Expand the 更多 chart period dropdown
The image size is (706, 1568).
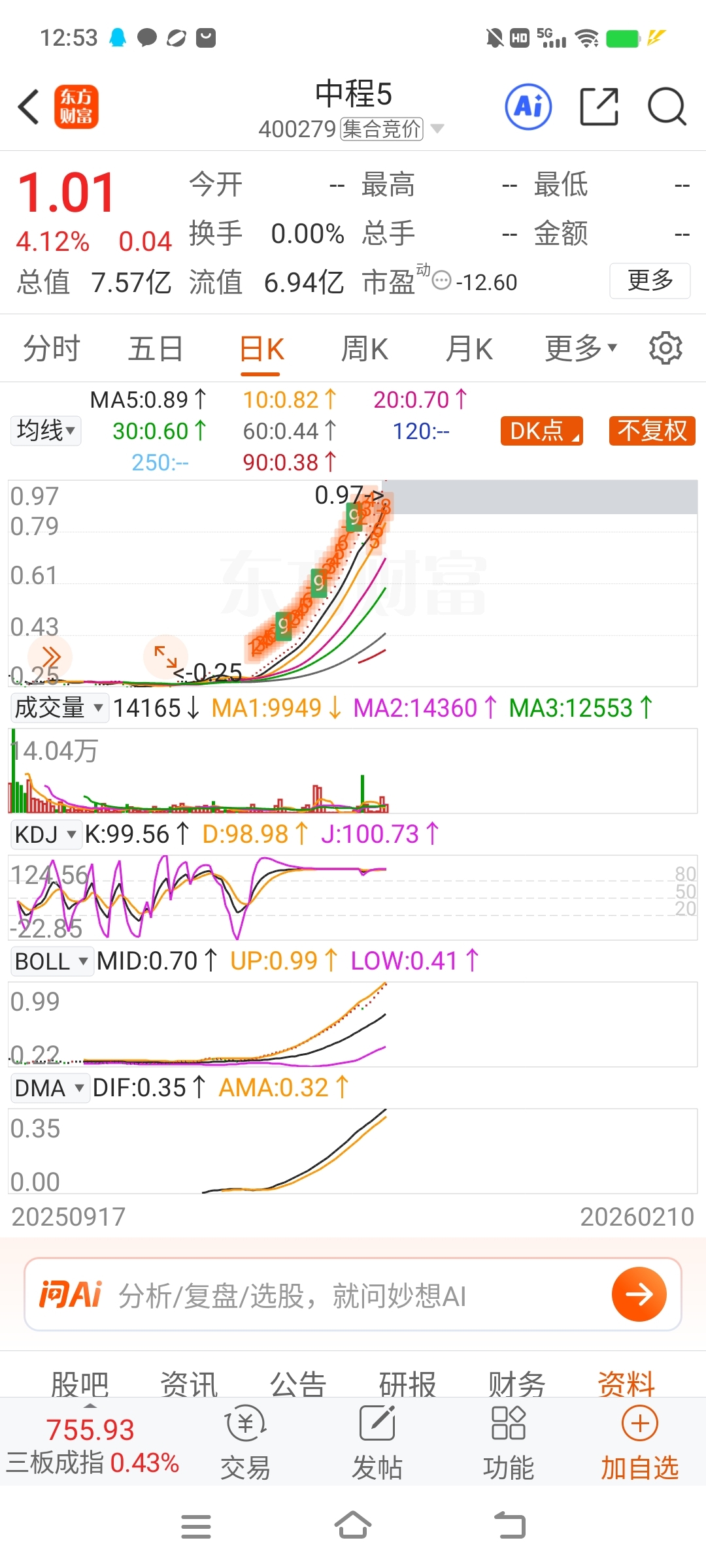click(x=580, y=348)
